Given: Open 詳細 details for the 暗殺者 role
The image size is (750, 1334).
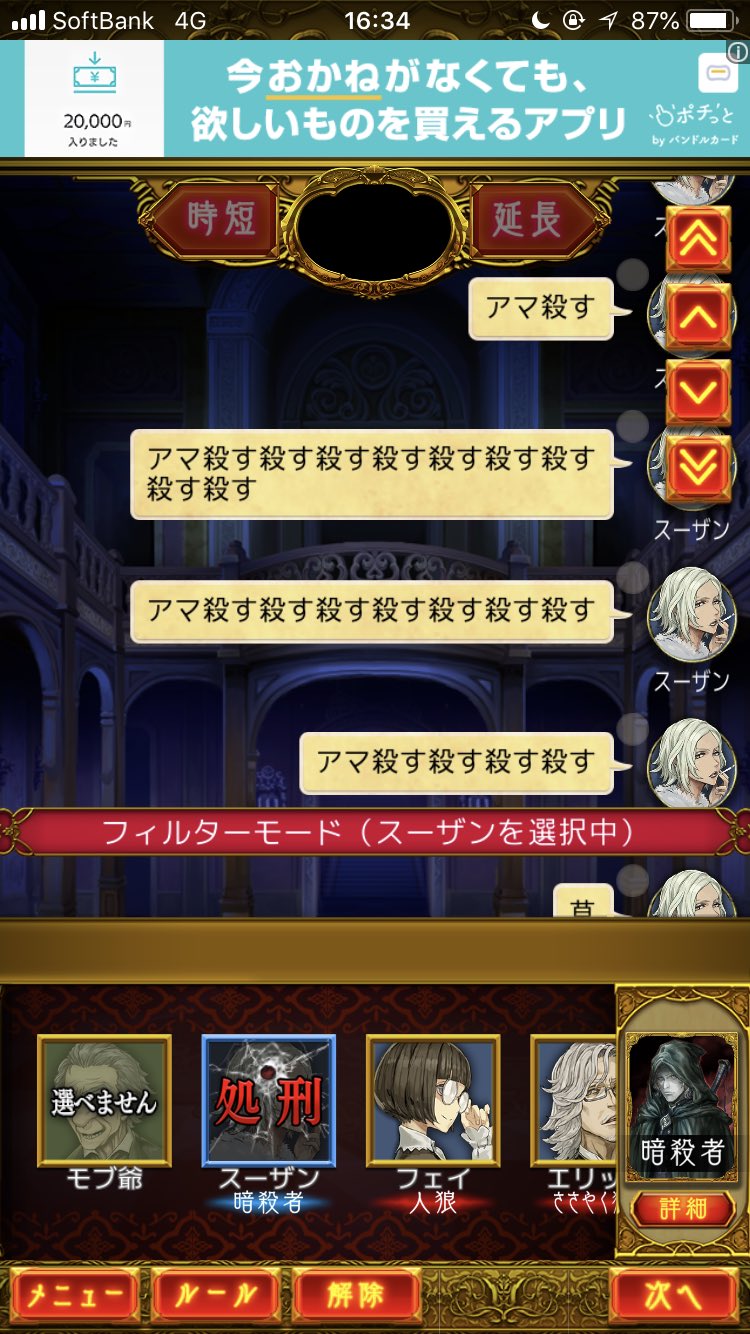Looking at the screenshot, I should 683,1208.
